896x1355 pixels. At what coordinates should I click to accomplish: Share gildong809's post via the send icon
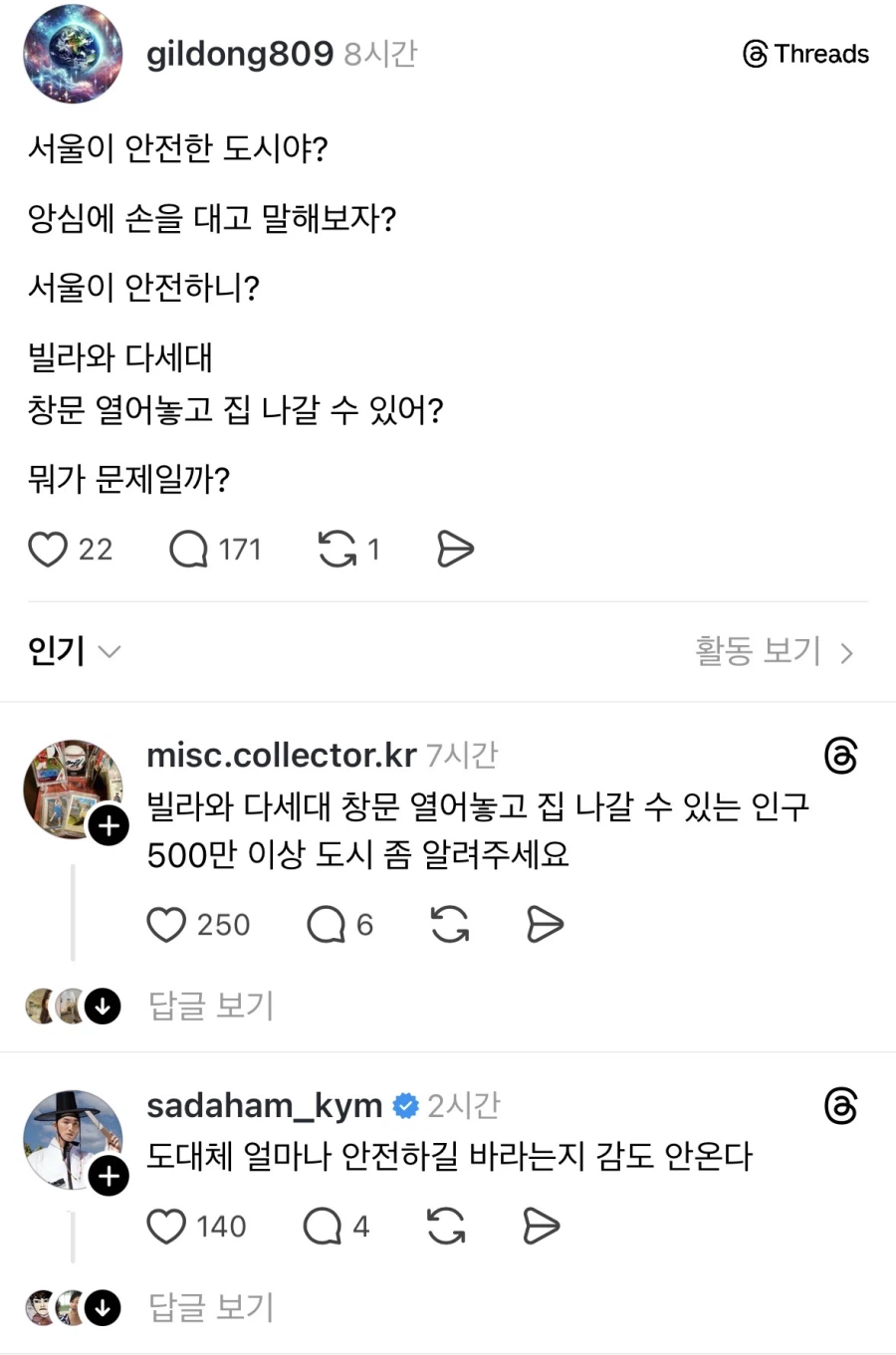click(x=454, y=549)
